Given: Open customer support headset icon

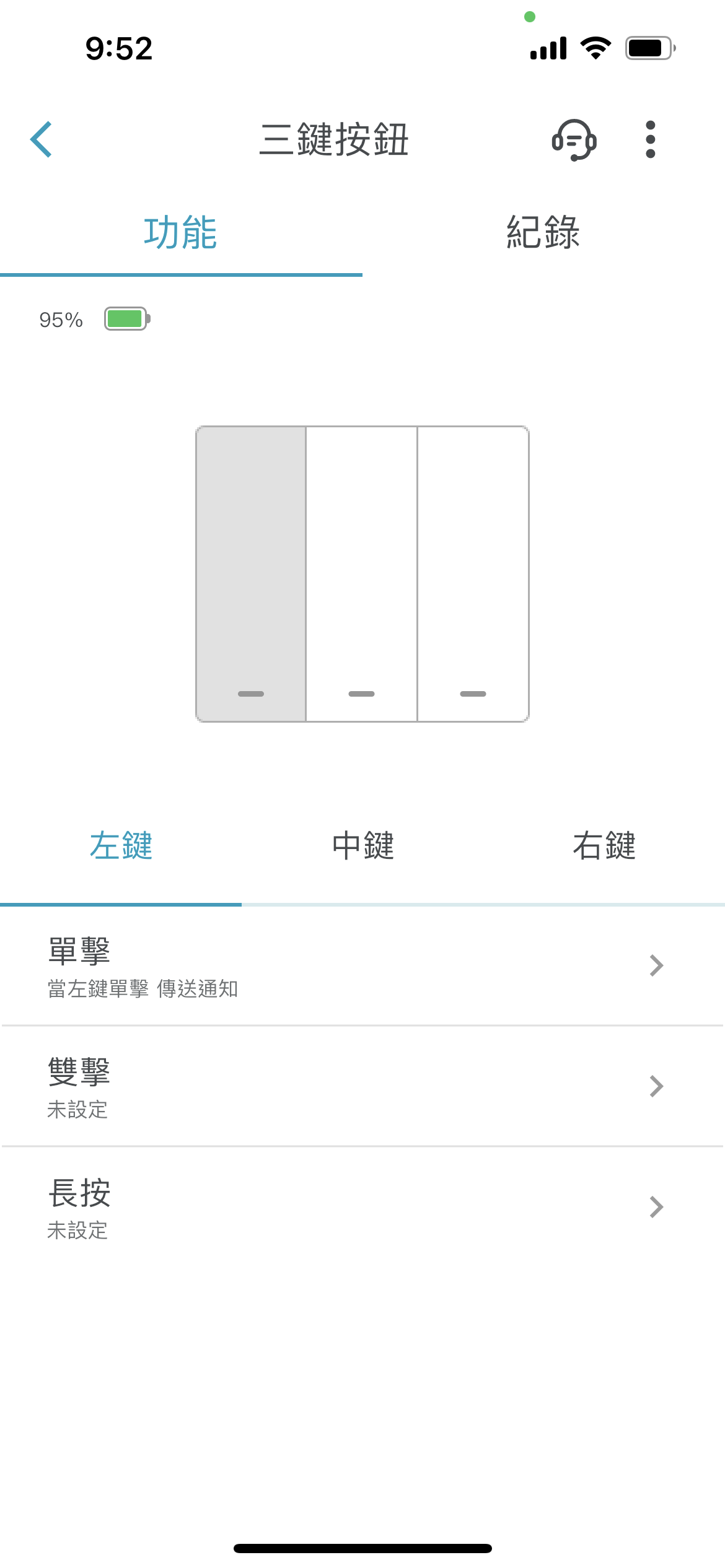Looking at the screenshot, I should click(x=574, y=139).
